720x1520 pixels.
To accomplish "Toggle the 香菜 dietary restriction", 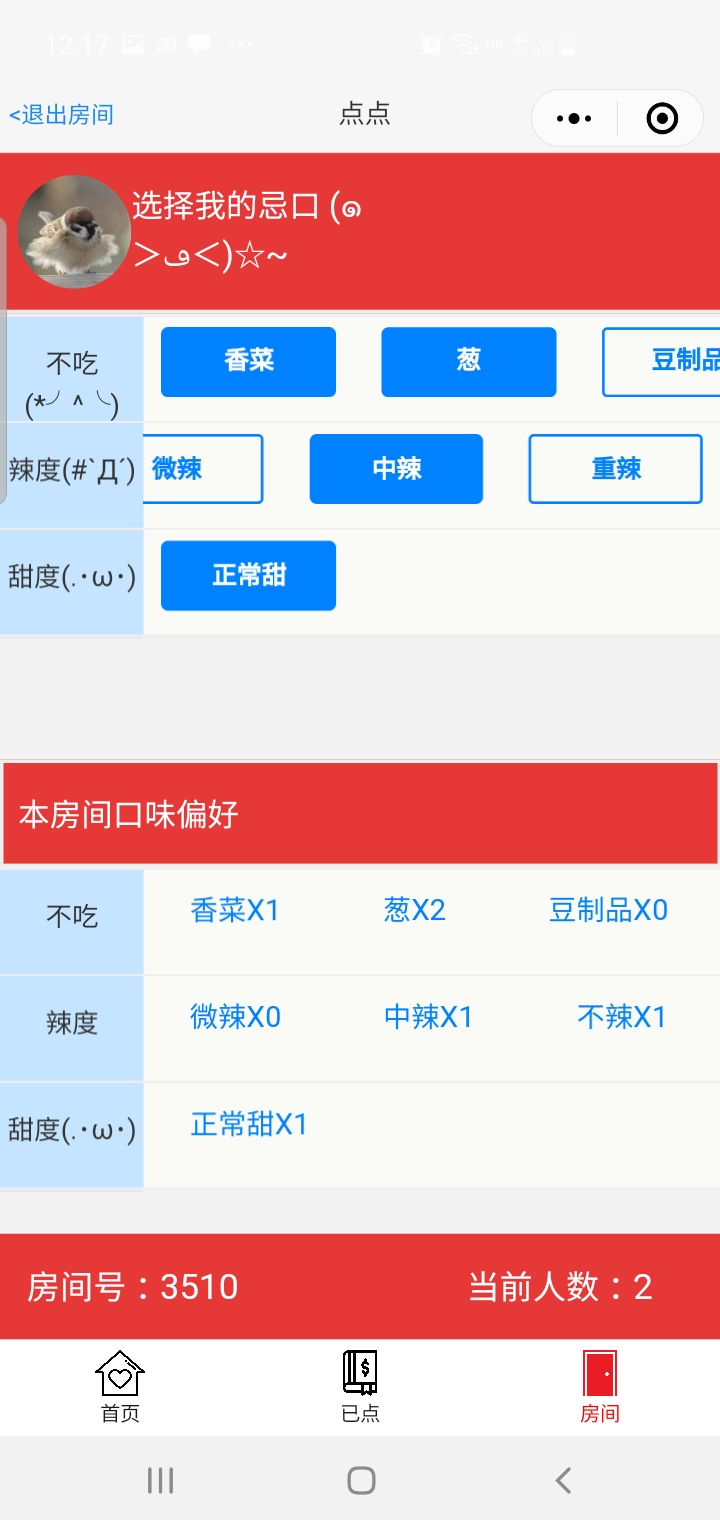I will click(x=248, y=361).
